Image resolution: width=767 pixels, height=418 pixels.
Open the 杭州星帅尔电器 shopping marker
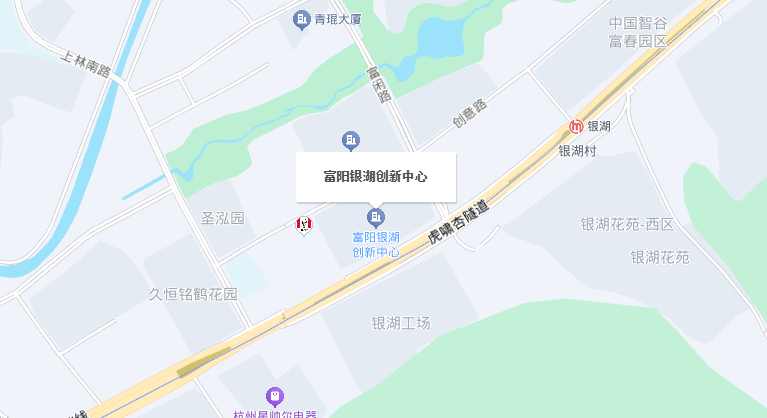point(275,397)
